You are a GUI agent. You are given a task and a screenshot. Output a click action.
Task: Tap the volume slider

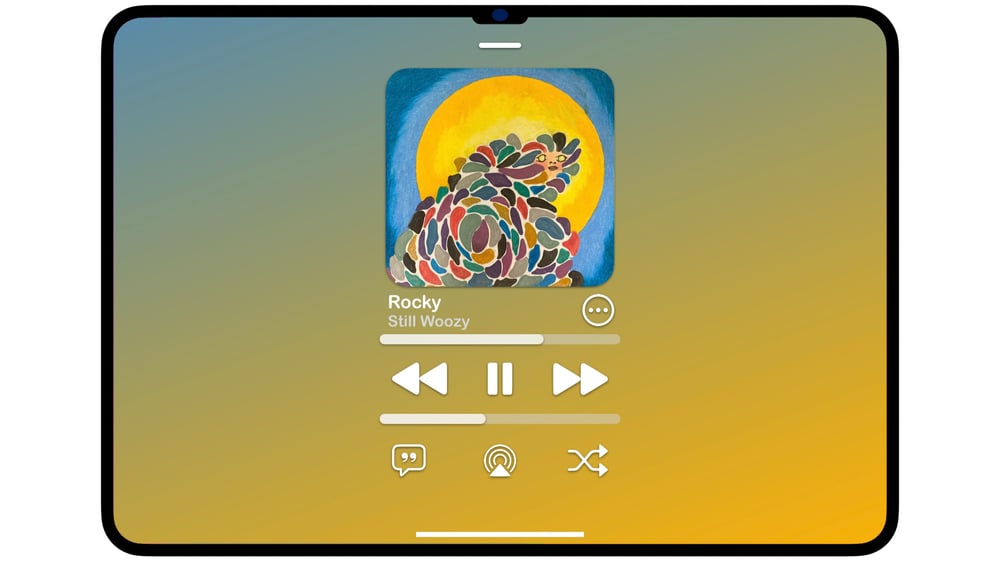[500, 419]
